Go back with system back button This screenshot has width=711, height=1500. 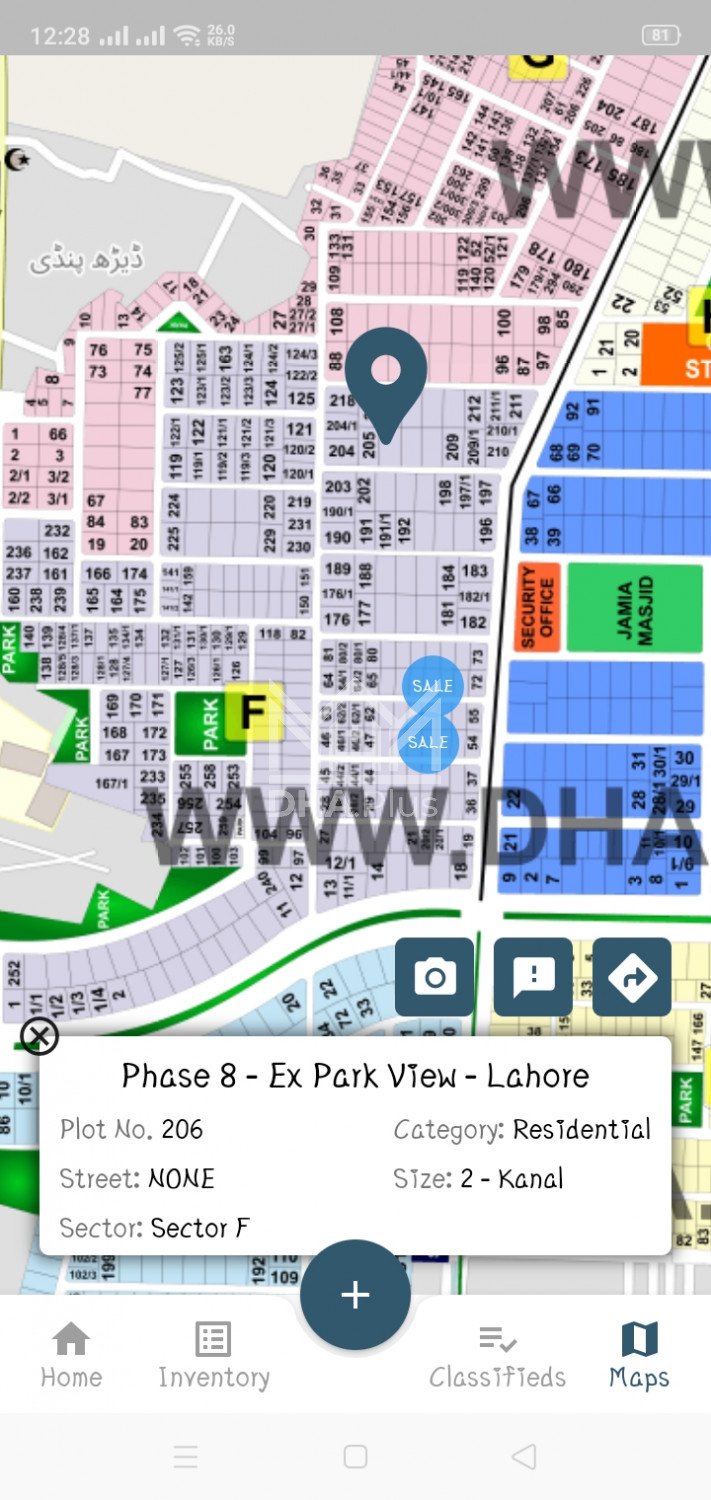pyautogui.click(x=523, y=1456)
